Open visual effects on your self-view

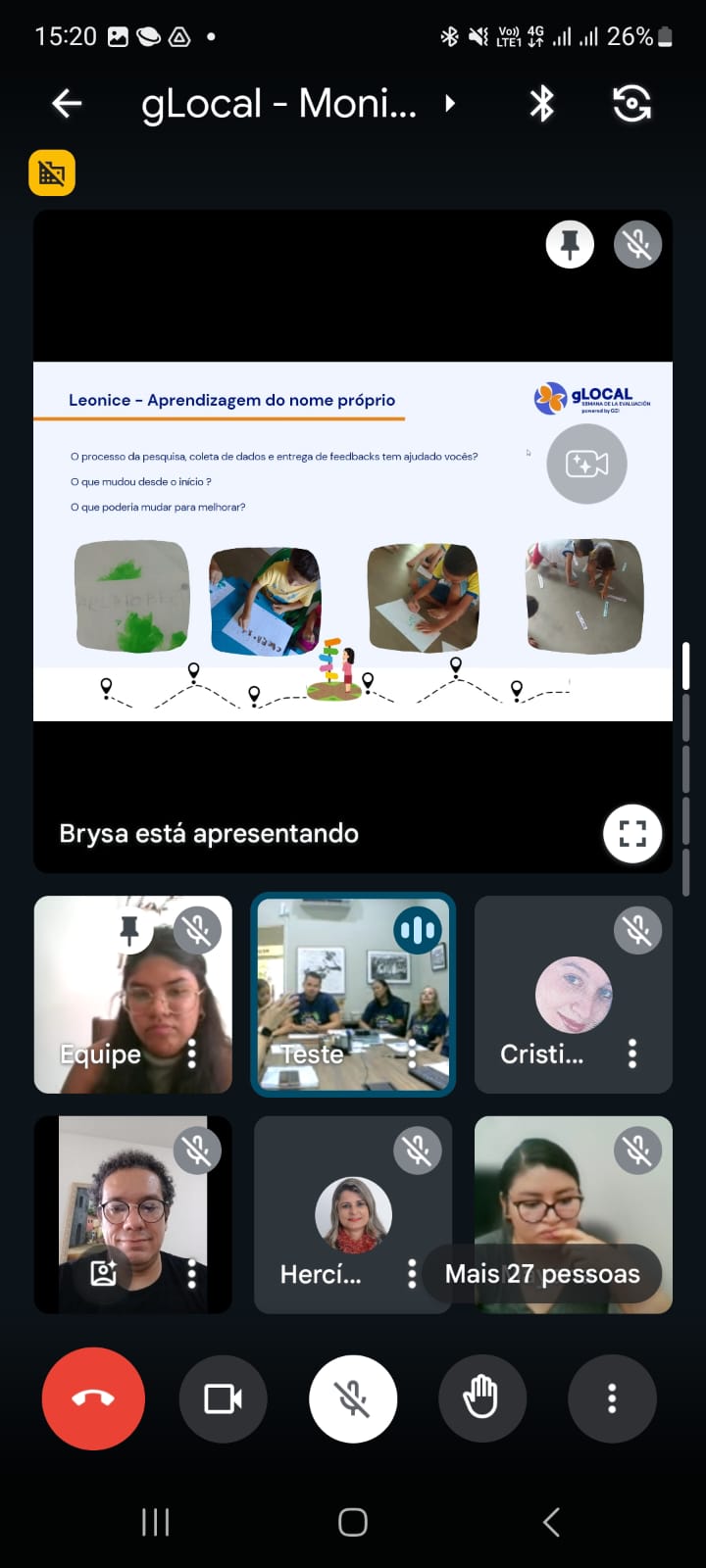[103, 1273]
